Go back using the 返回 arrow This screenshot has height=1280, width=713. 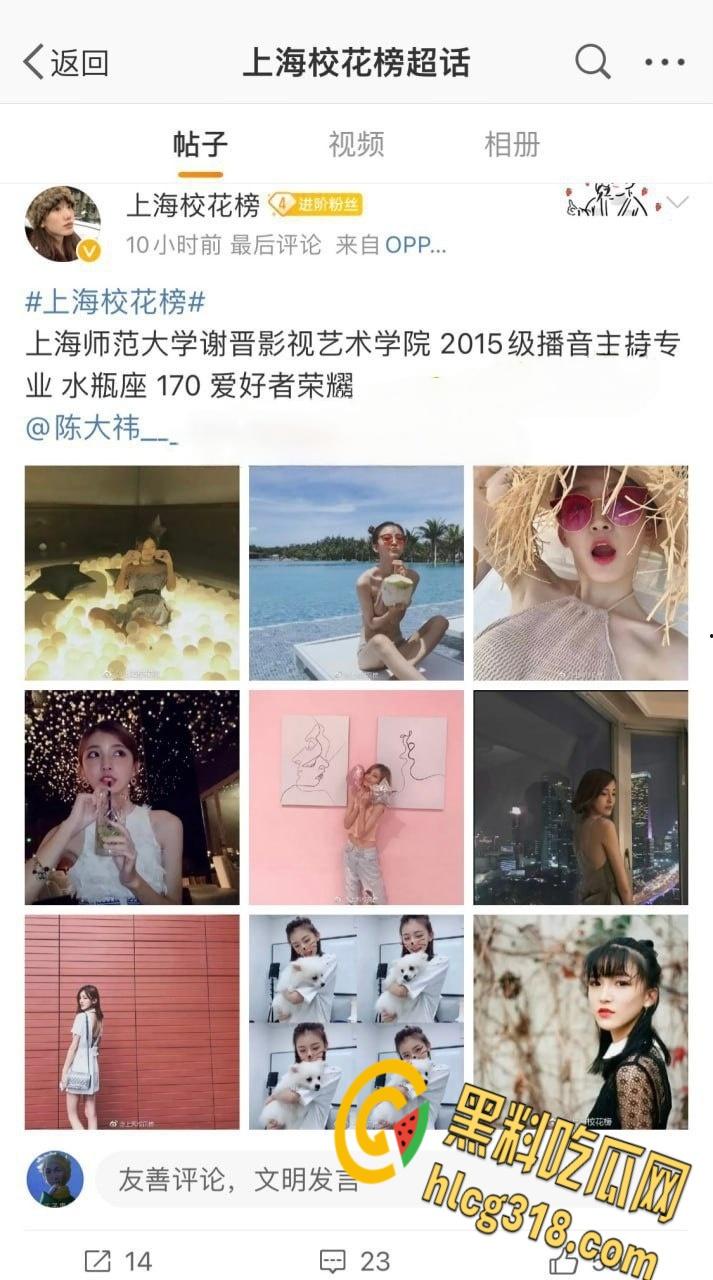[x=66, y=63]
